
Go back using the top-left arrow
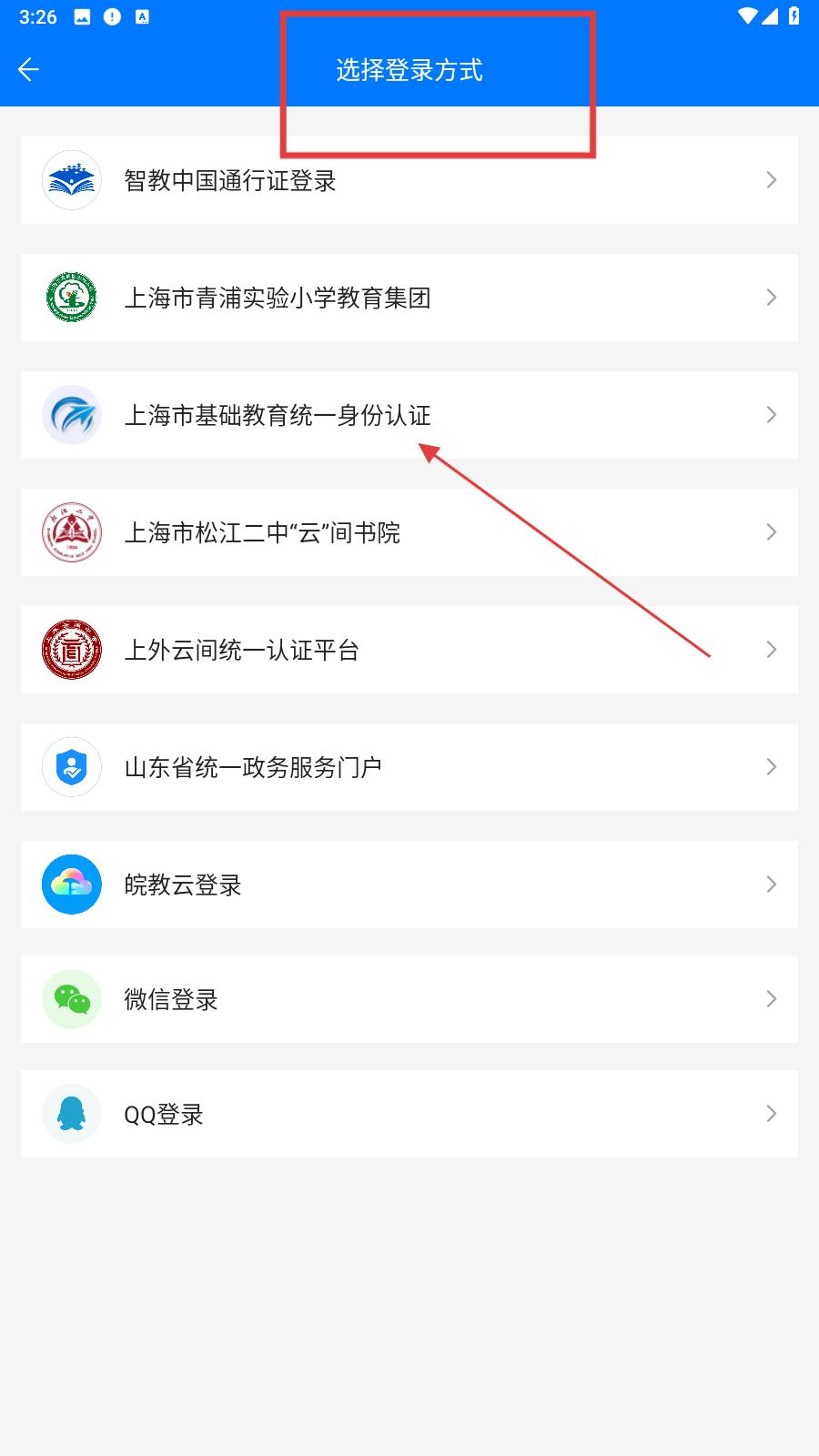coord(29,70)
